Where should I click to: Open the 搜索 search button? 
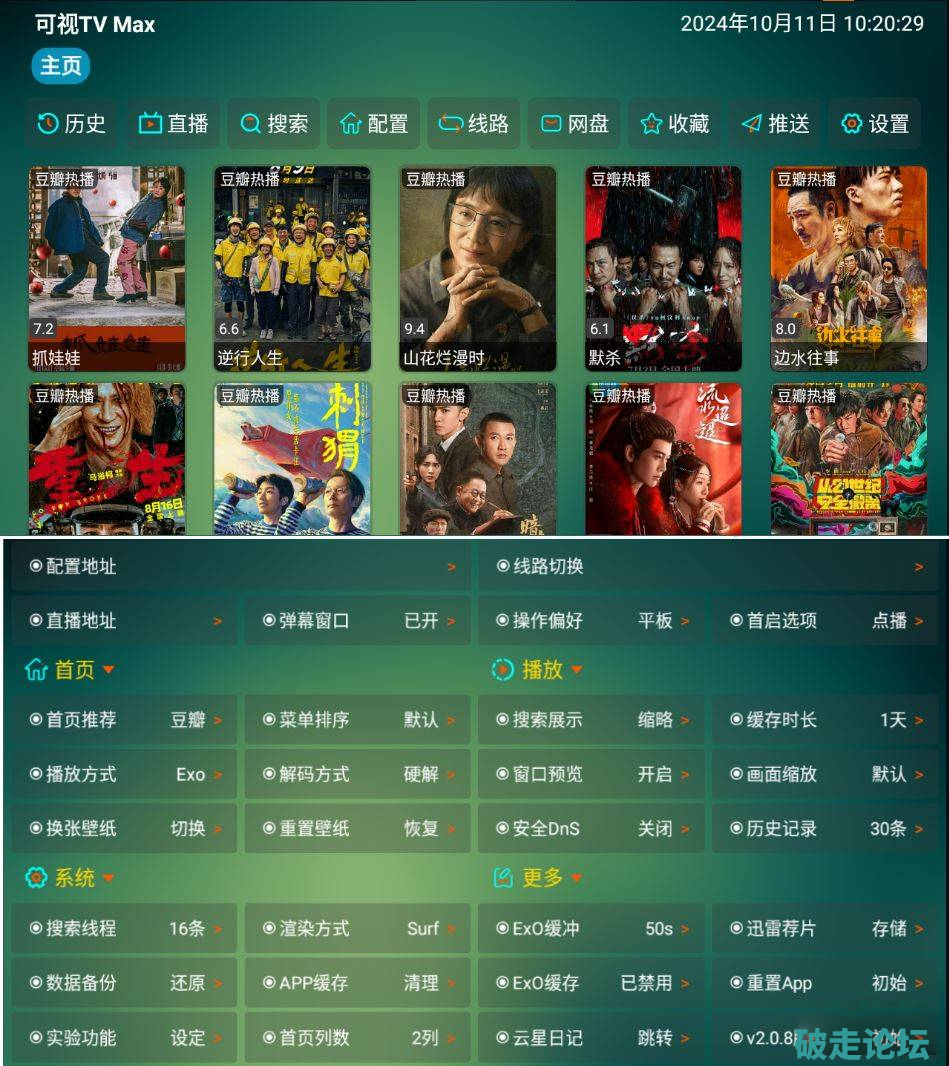click(x=274, y=123)
